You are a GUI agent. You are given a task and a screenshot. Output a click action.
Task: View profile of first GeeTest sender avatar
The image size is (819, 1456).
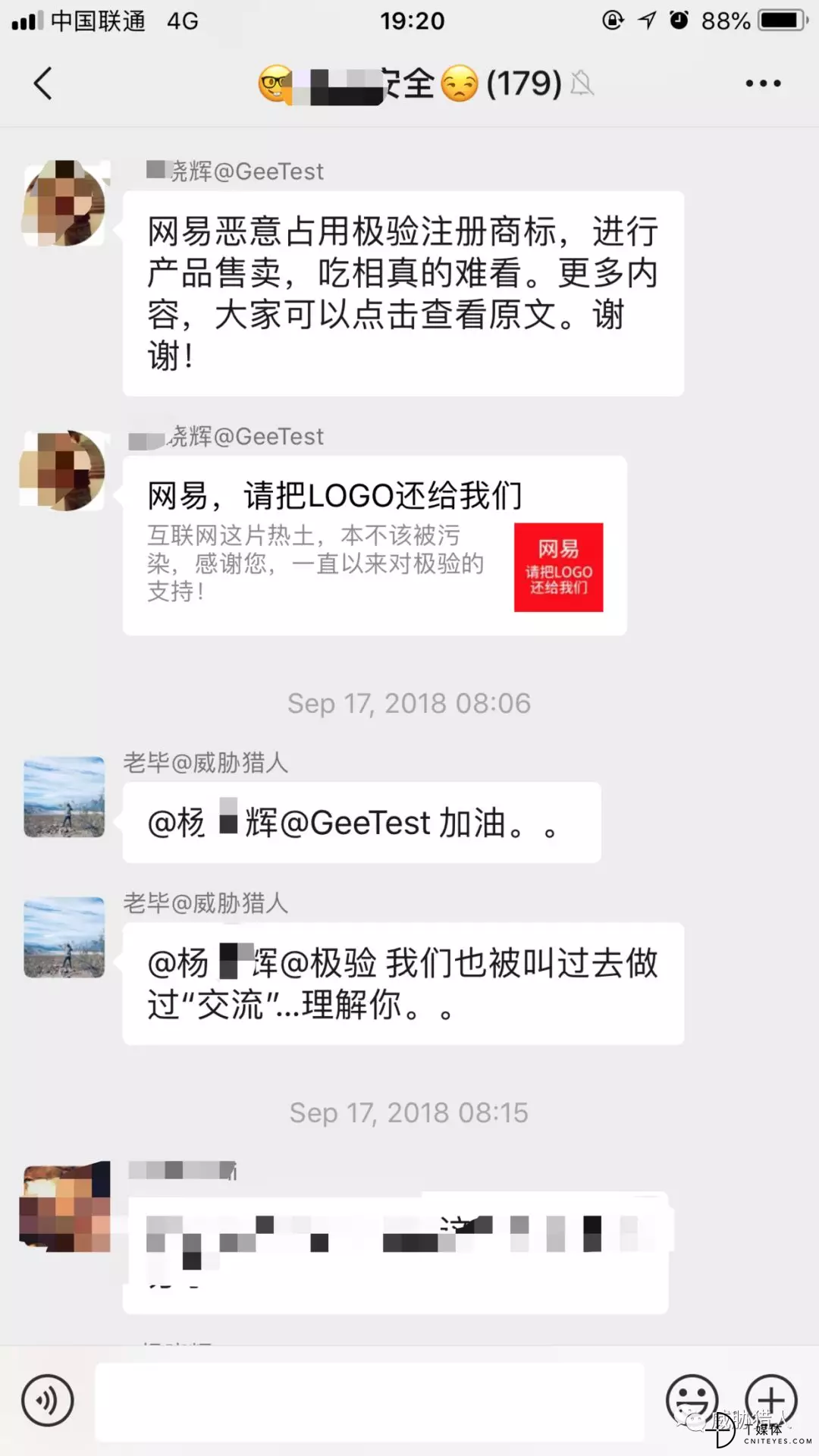pos(65,203)
